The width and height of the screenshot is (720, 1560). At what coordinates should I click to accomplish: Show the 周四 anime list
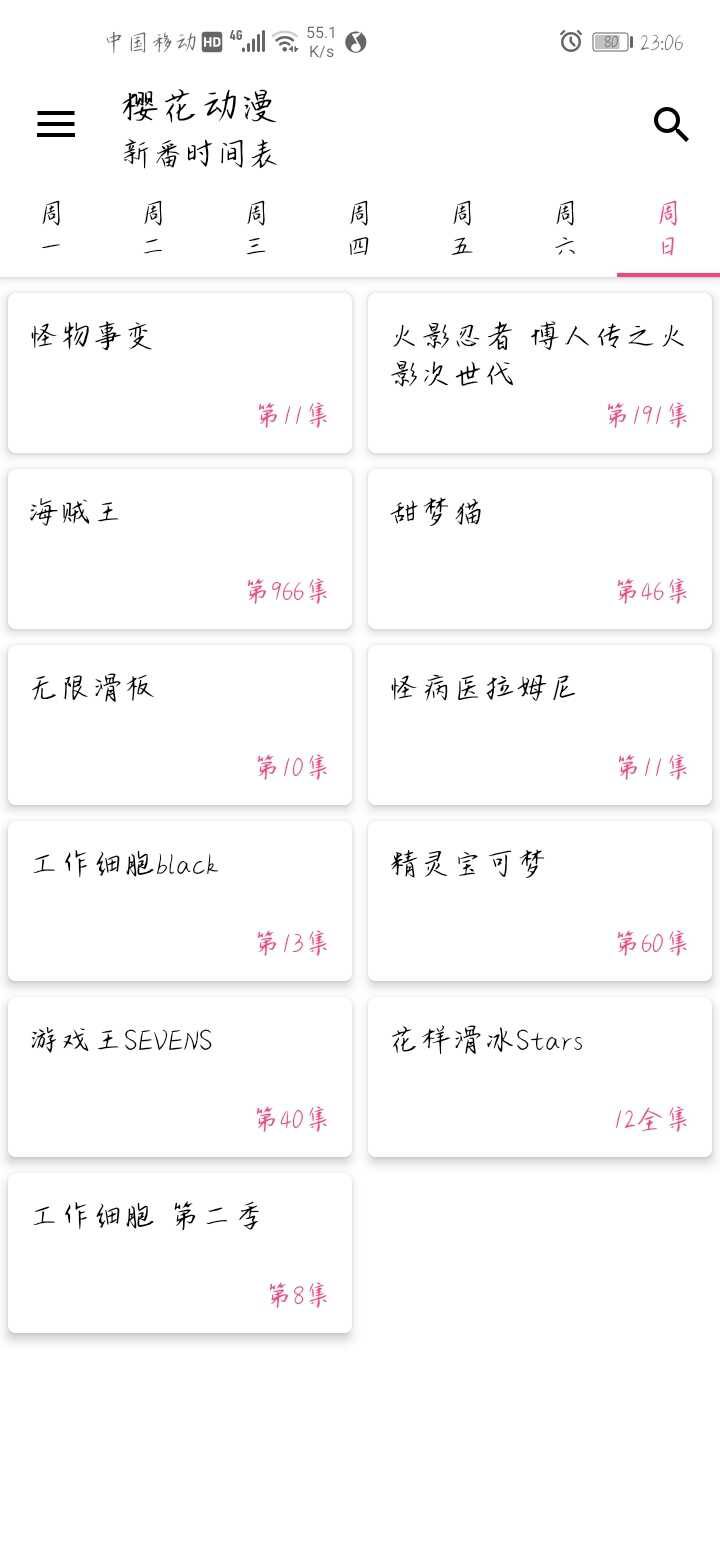[359, 230]
